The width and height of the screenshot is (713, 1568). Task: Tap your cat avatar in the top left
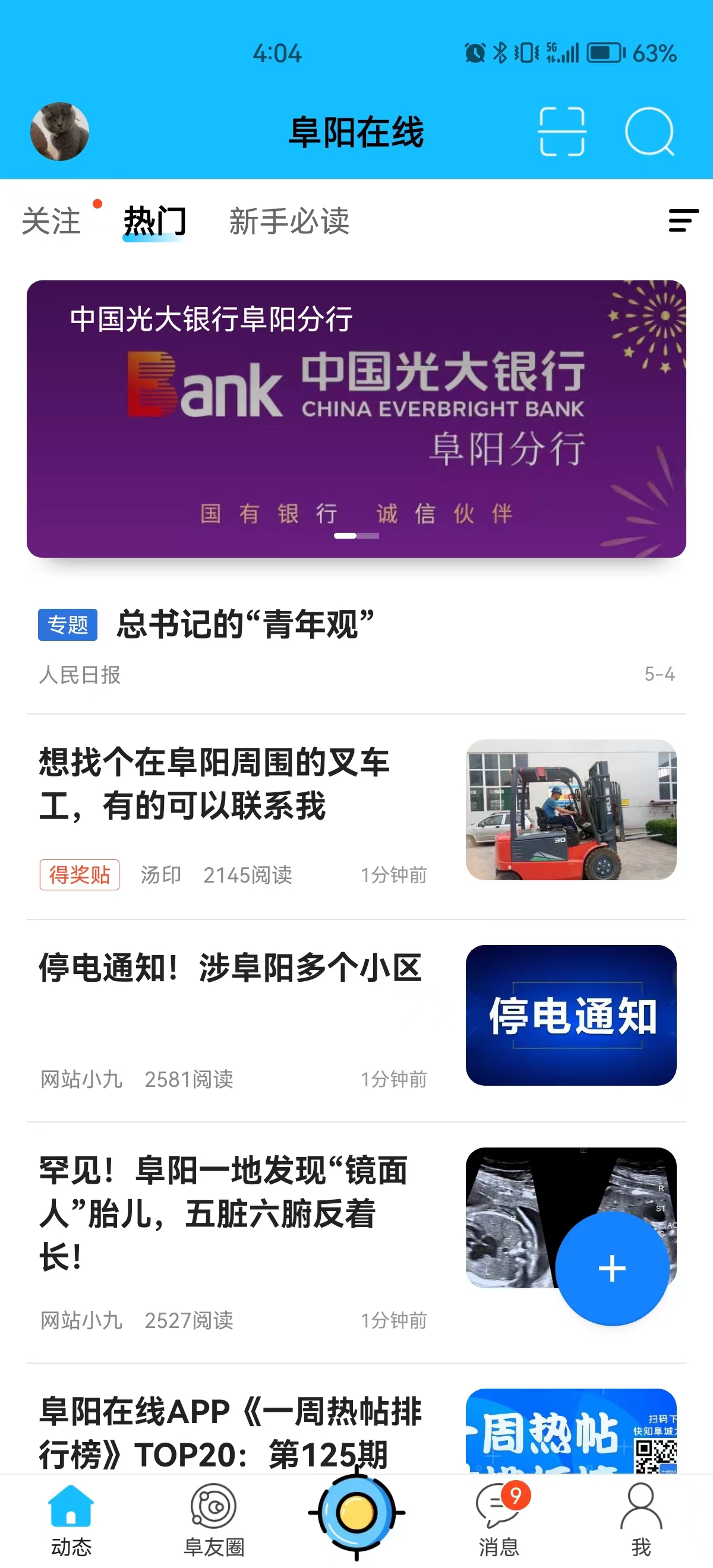tap(60, 132)
